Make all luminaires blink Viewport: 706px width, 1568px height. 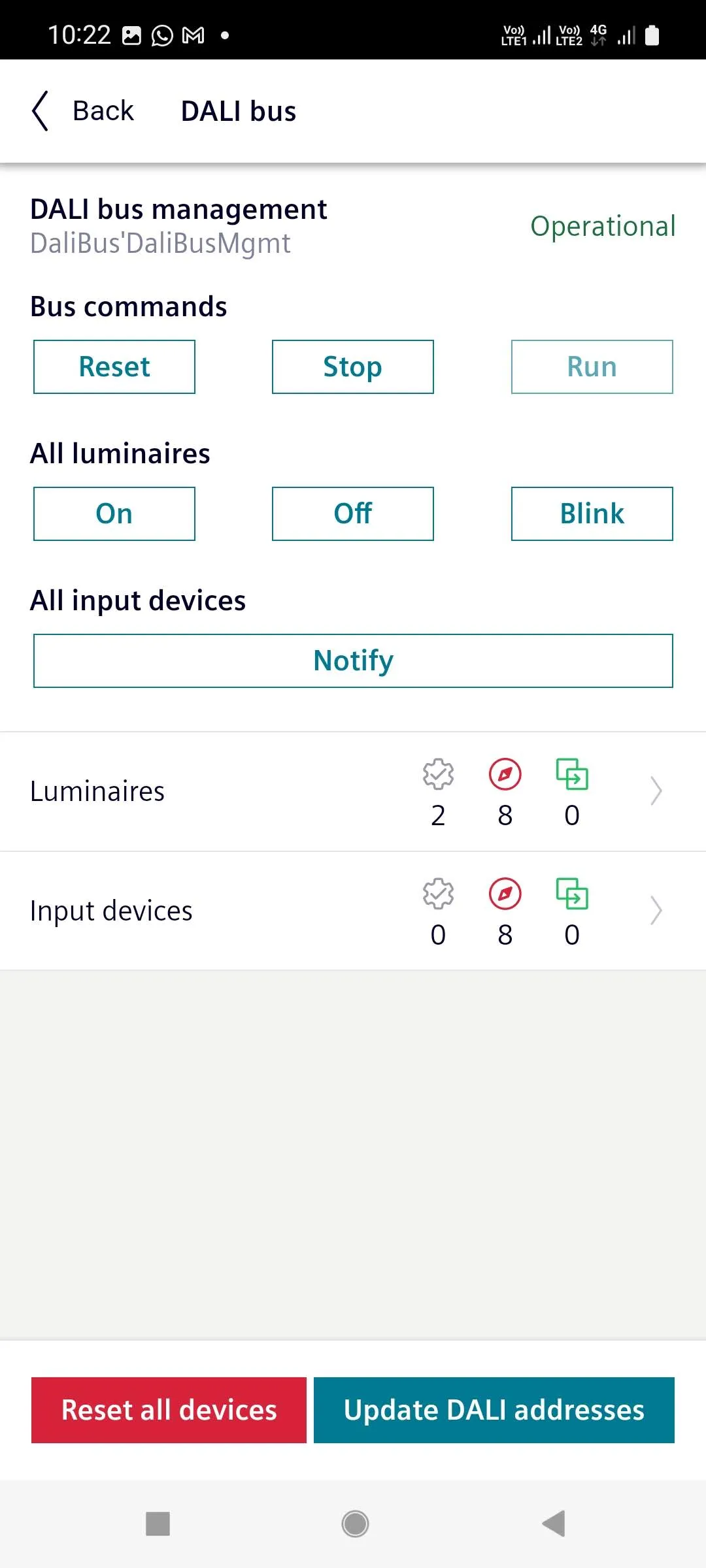coord(591,514)
